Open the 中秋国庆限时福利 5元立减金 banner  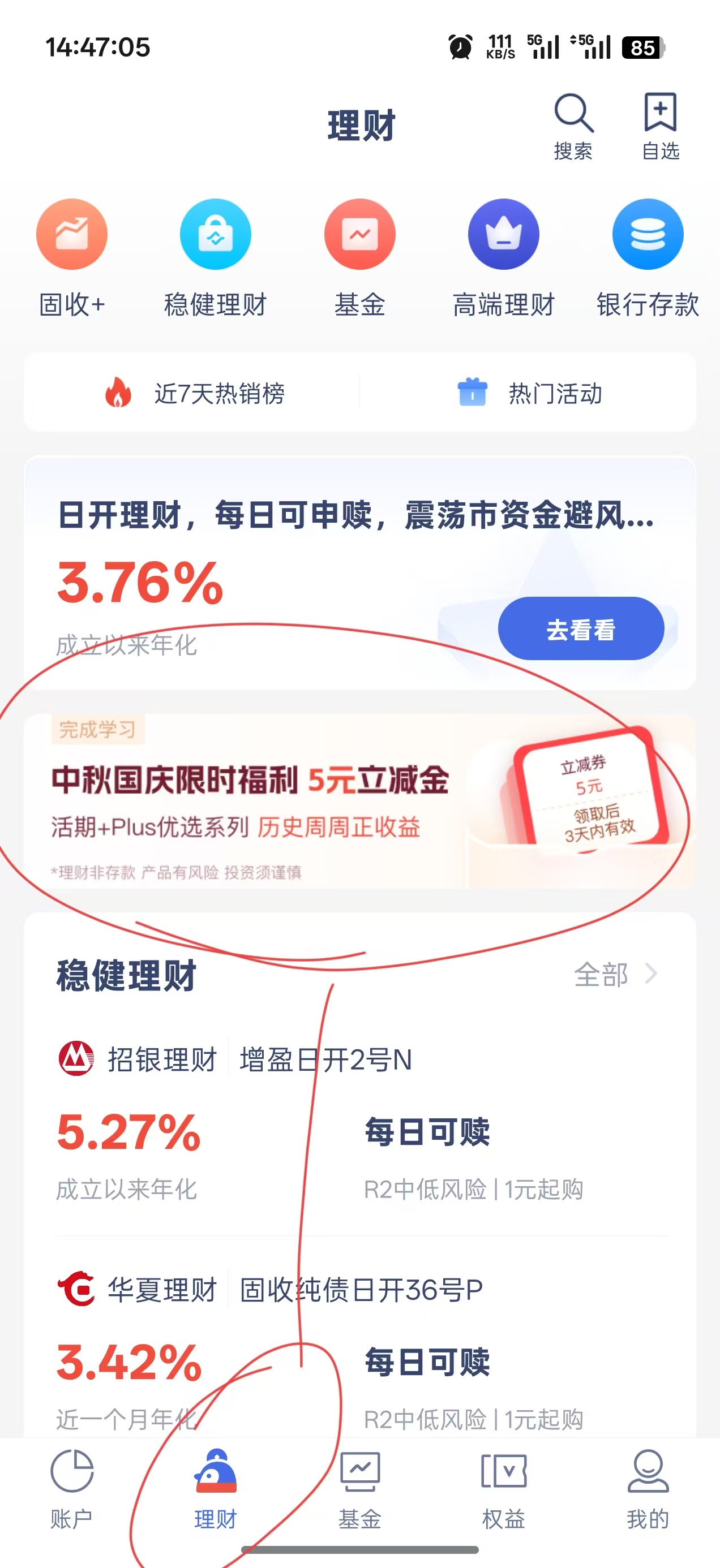pyautogui.click(x=359, y=801)
